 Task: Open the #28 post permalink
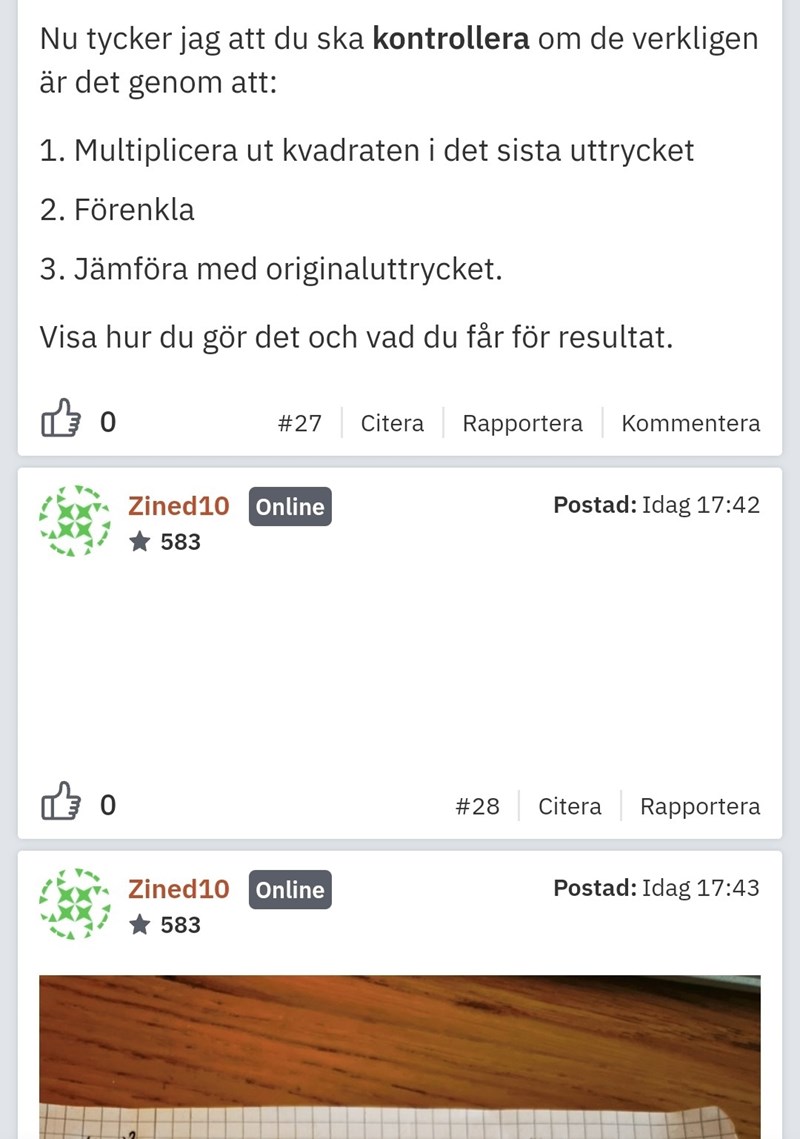pyautogui.click(x=477, y=806)
